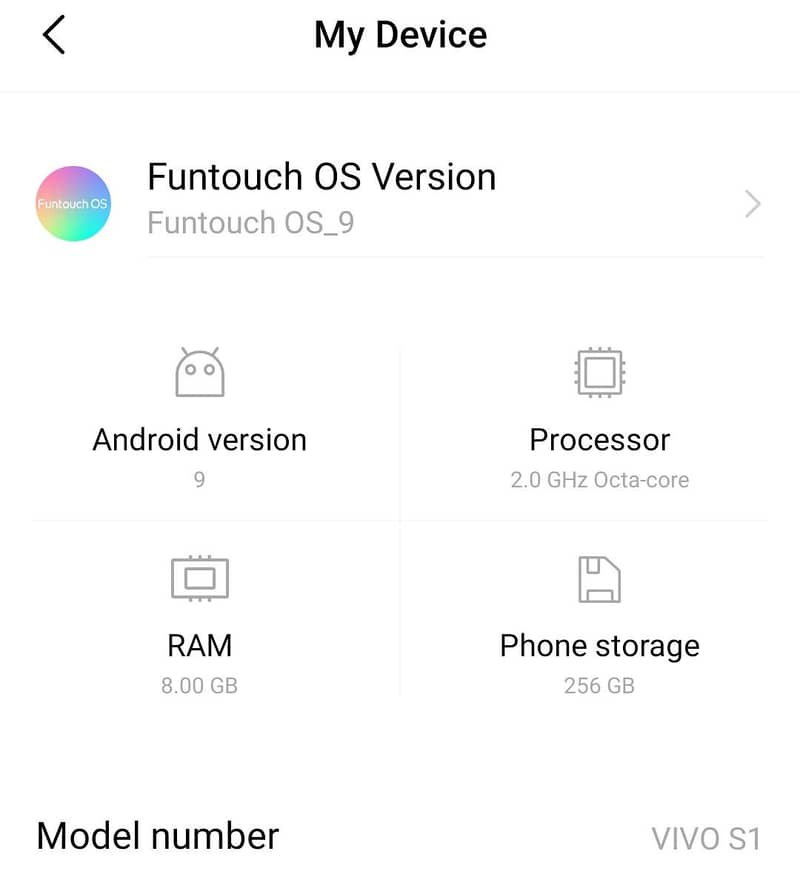Click the RAM memory module icon
800x894 pixels.
(199, 578)
